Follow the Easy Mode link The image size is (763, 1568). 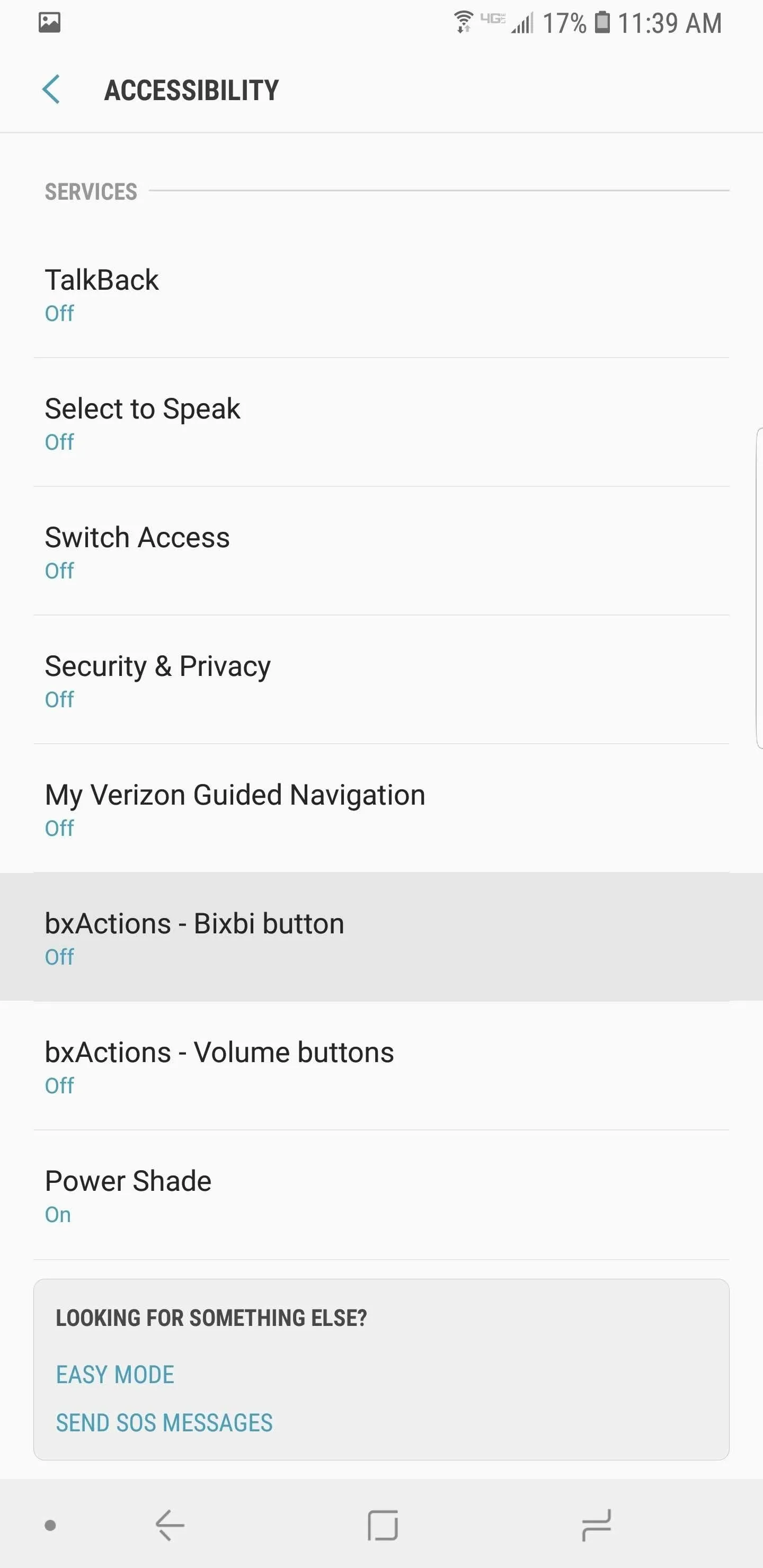click(x=115, y=1375)
